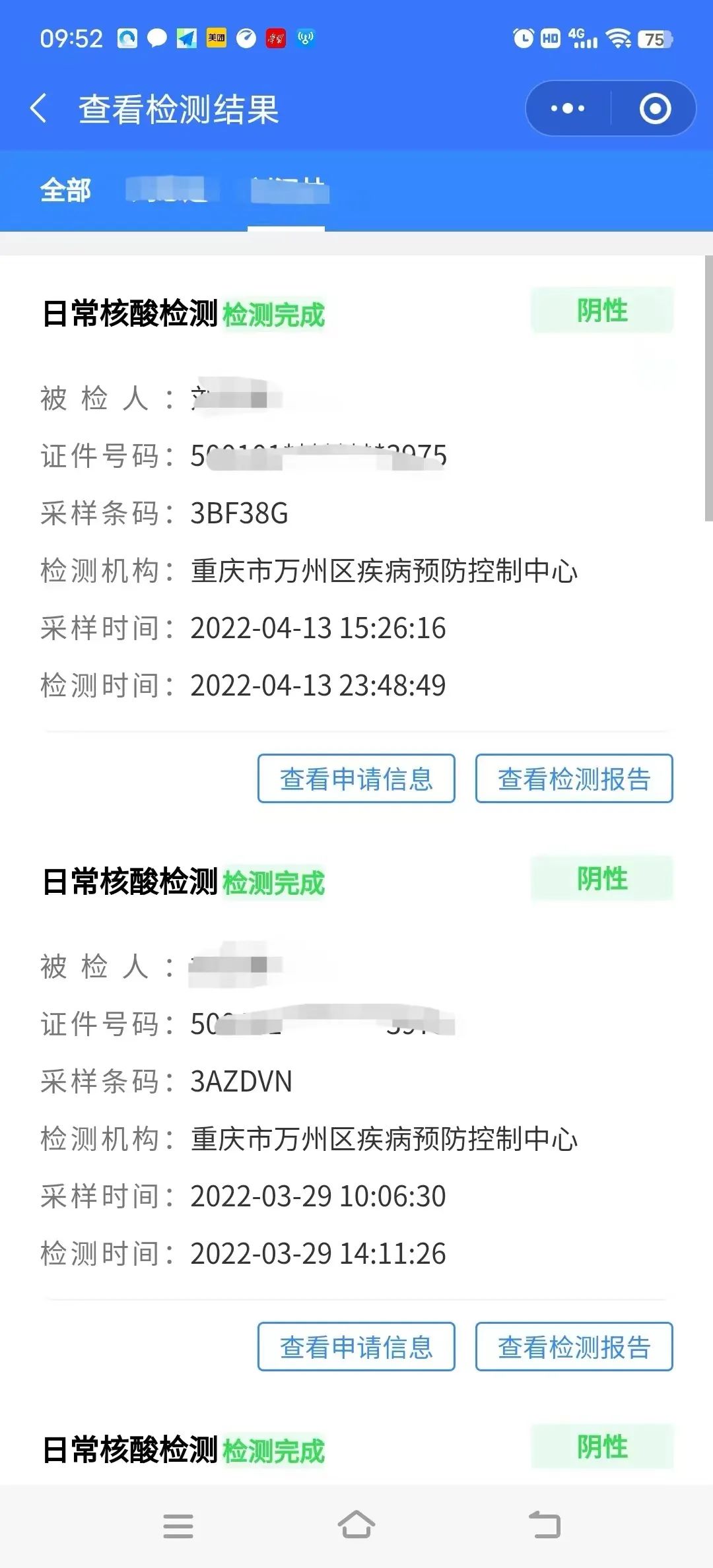Open the mini program more-options menu

click(x=568, y=109)
